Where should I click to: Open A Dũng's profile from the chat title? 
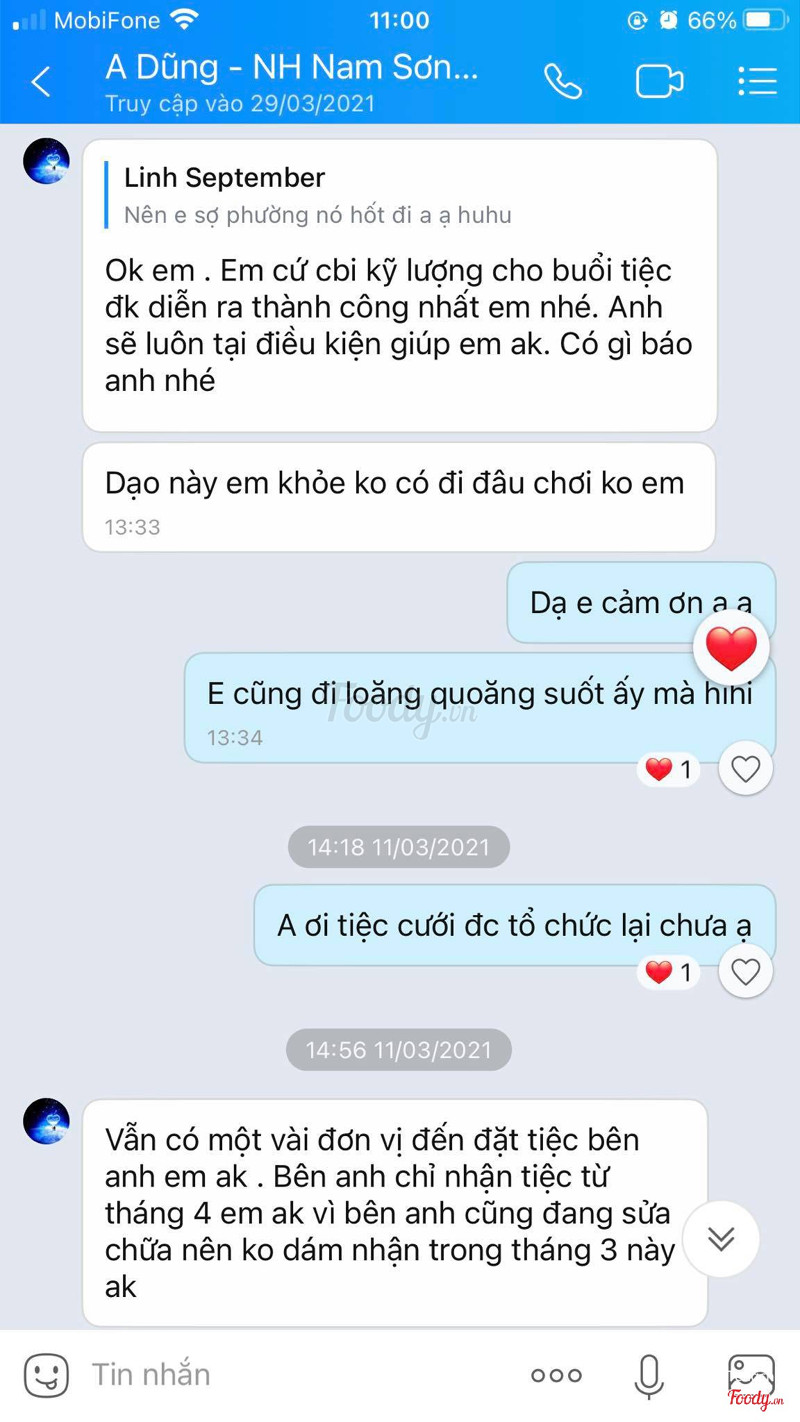click(292, 68)
